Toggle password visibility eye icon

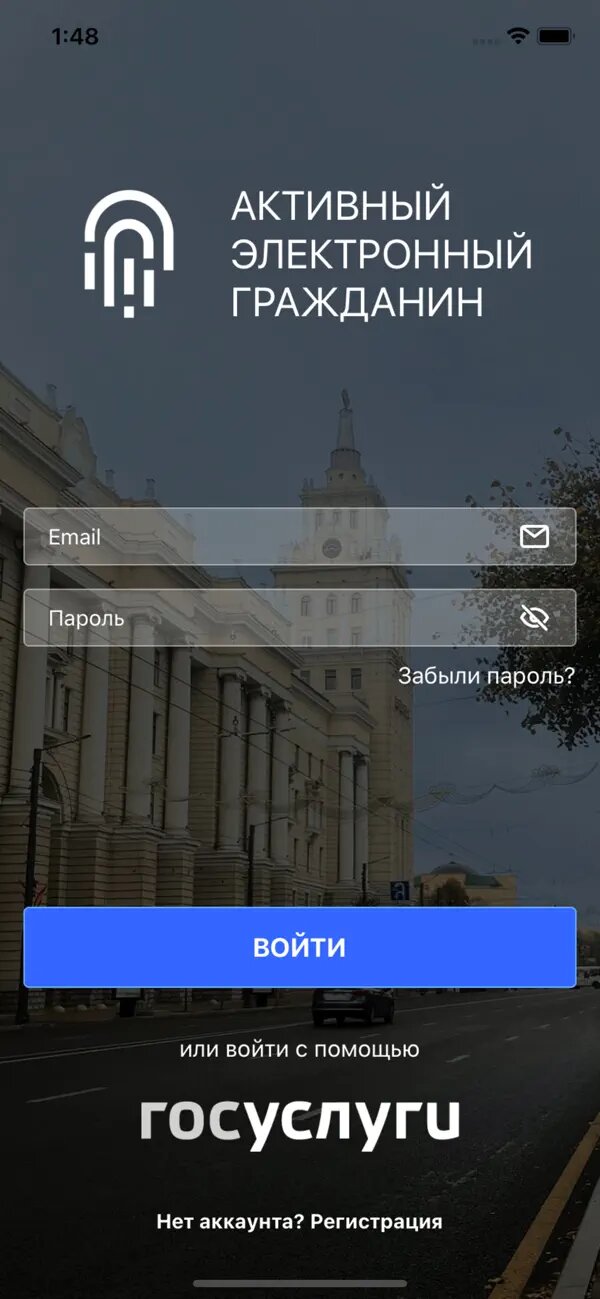[x=535, y=618]
